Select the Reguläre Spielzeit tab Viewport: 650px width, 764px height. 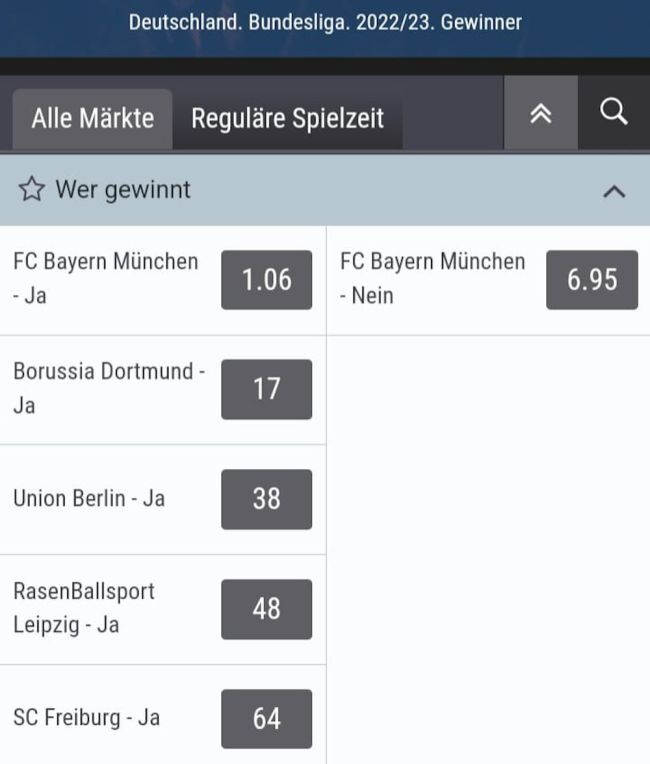[x=287, y=118]
